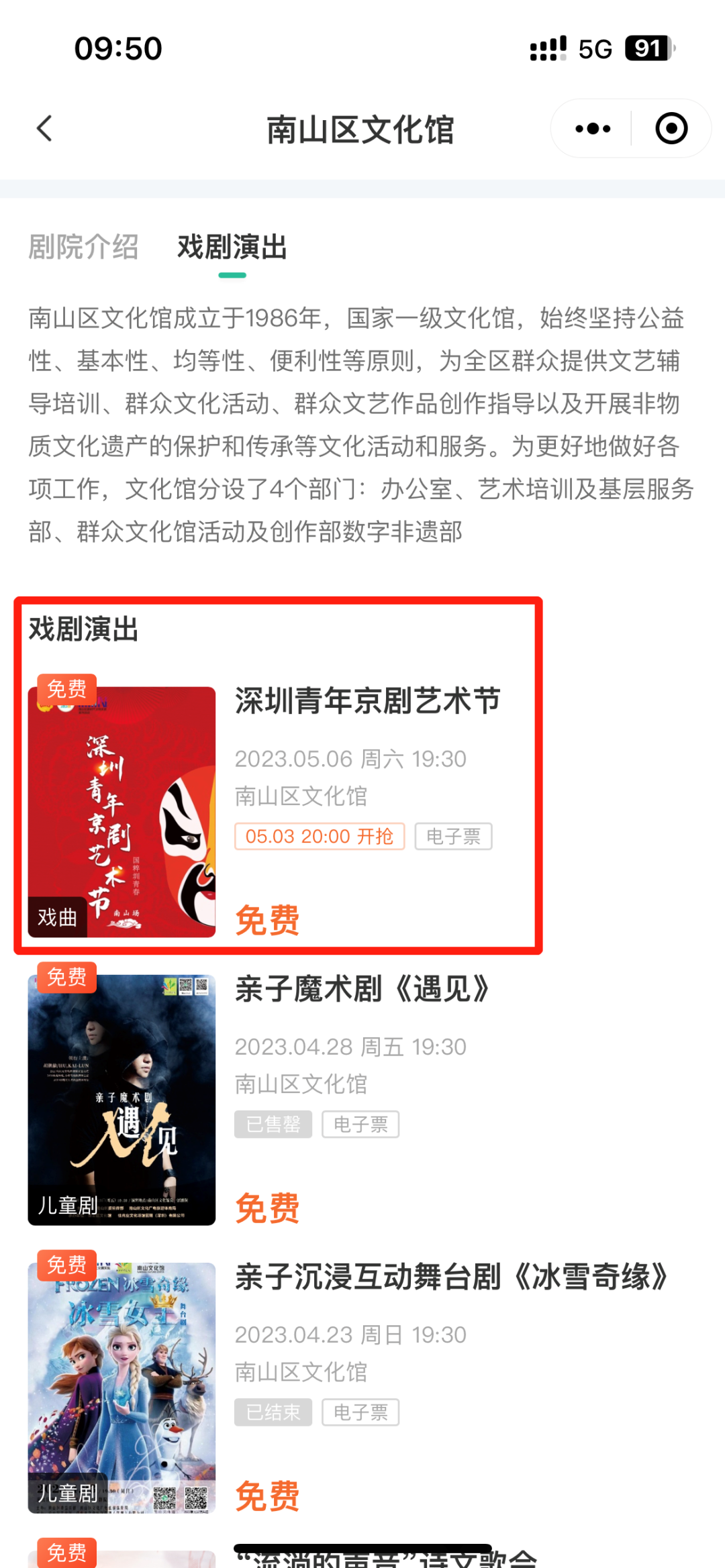
Task: Open the mini program more options menu
Action: tap(593, 129)
